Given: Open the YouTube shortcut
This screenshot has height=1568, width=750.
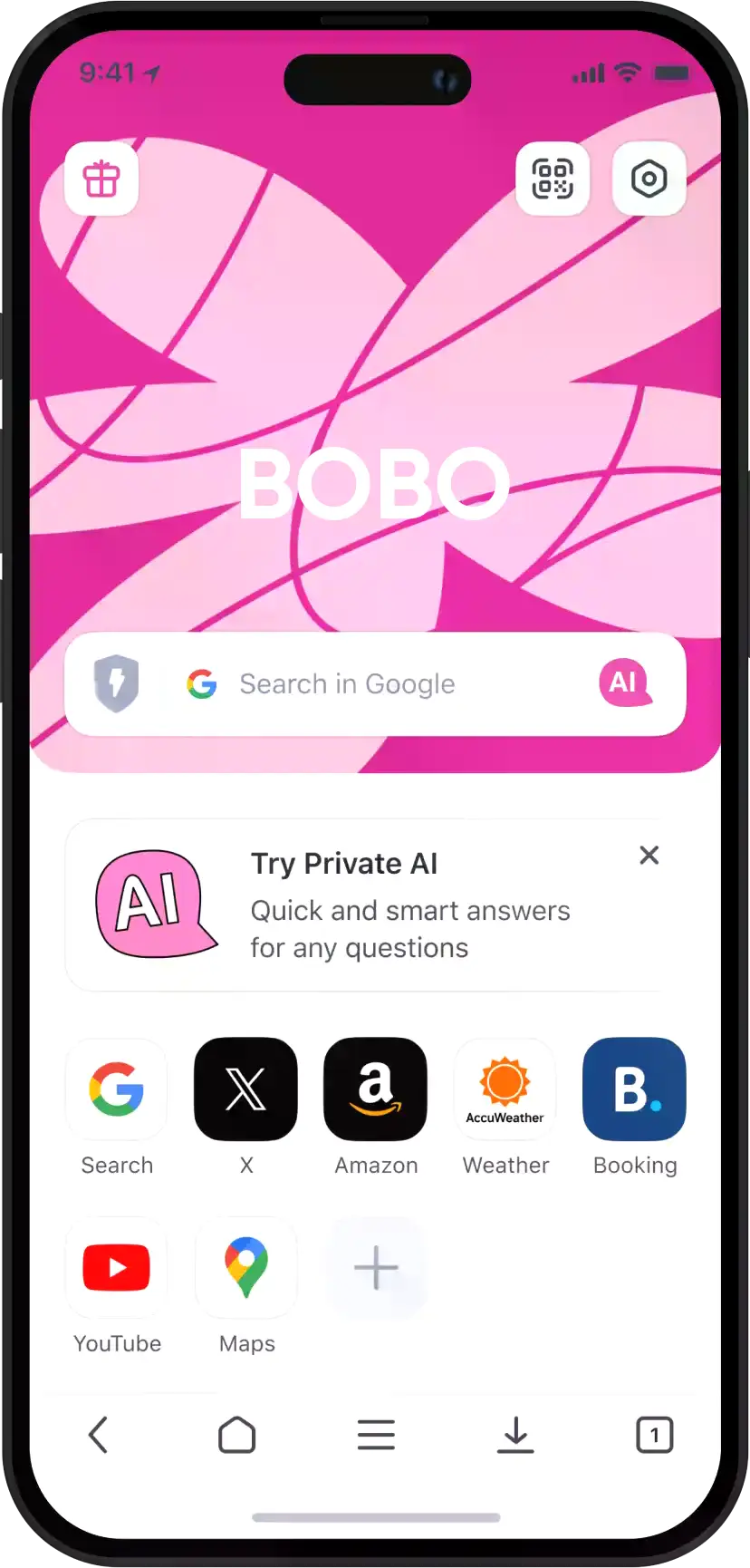Looking at the screenshot, I should 117,1267.
